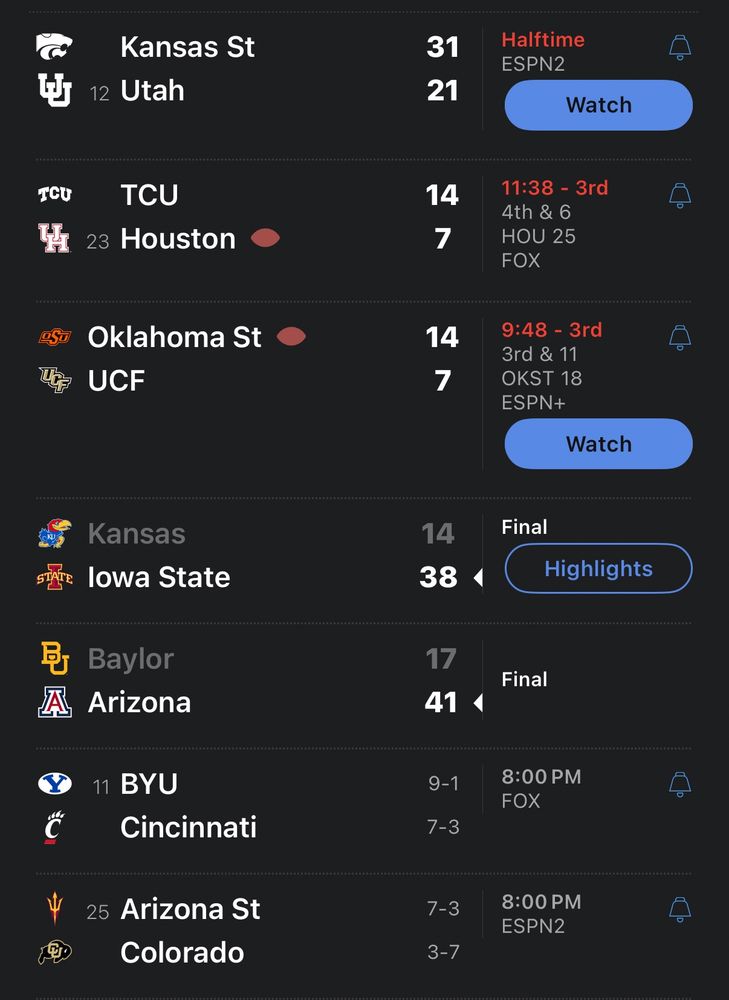Image resolution: width=729 pixels, height=1000 pixels.
Task: Tap bell for Oklahoma St vs UCF
Action: pos(680,337)
